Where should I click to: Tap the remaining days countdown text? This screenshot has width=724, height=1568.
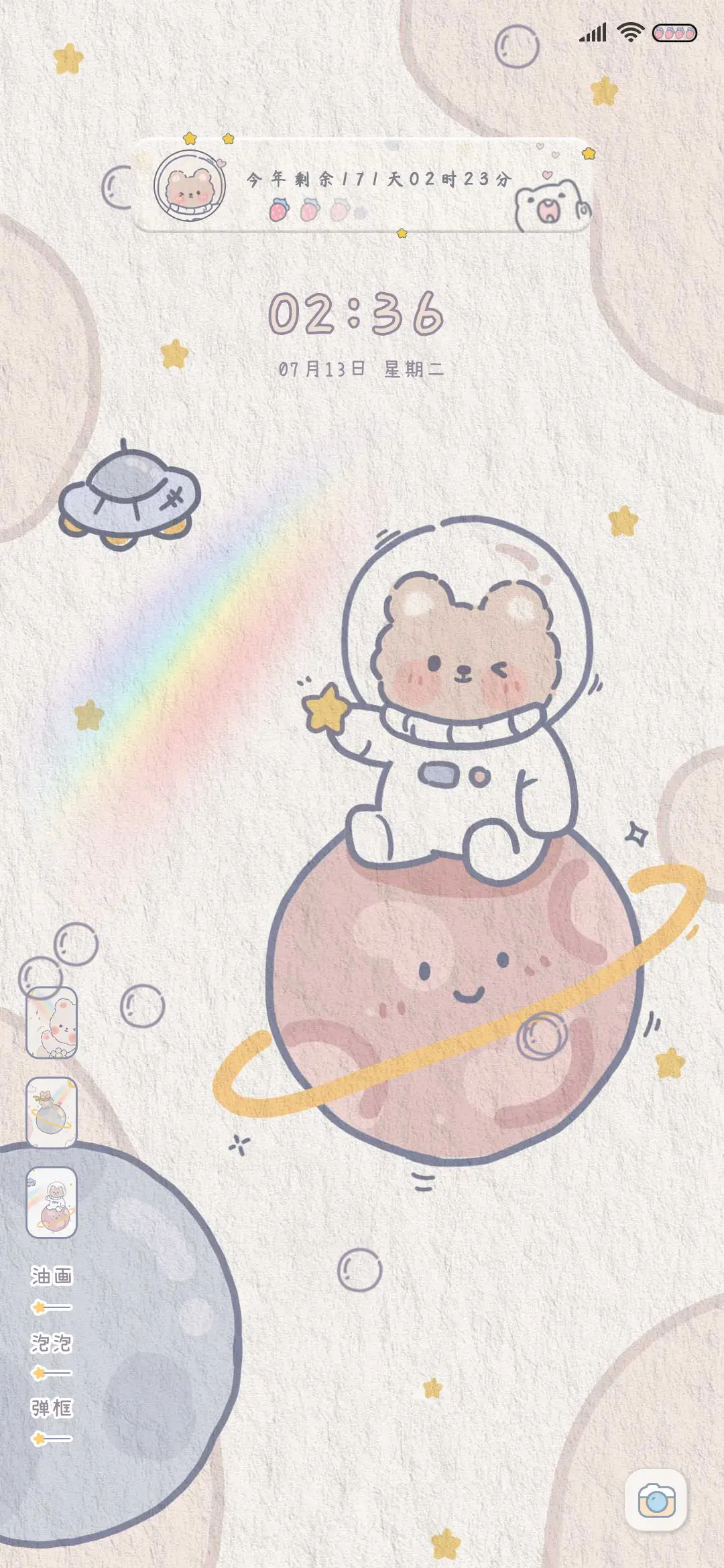[x=377, y=179]
